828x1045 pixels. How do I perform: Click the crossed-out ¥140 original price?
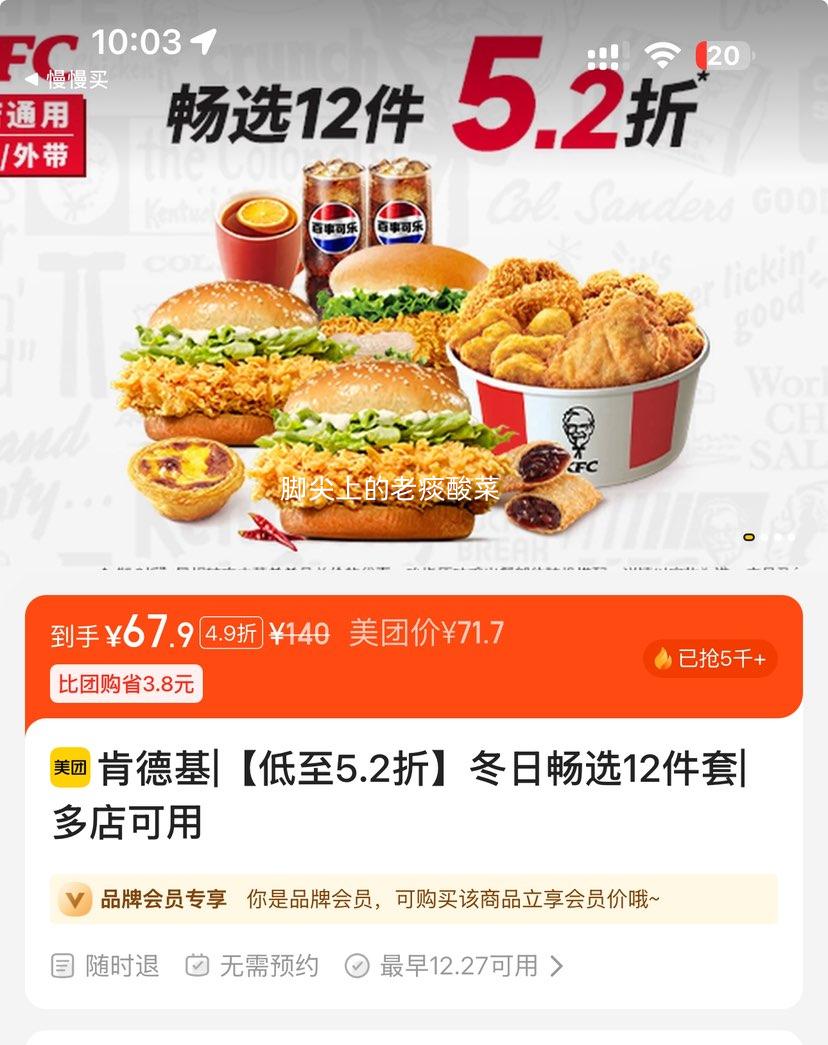(x=298, y=634)
